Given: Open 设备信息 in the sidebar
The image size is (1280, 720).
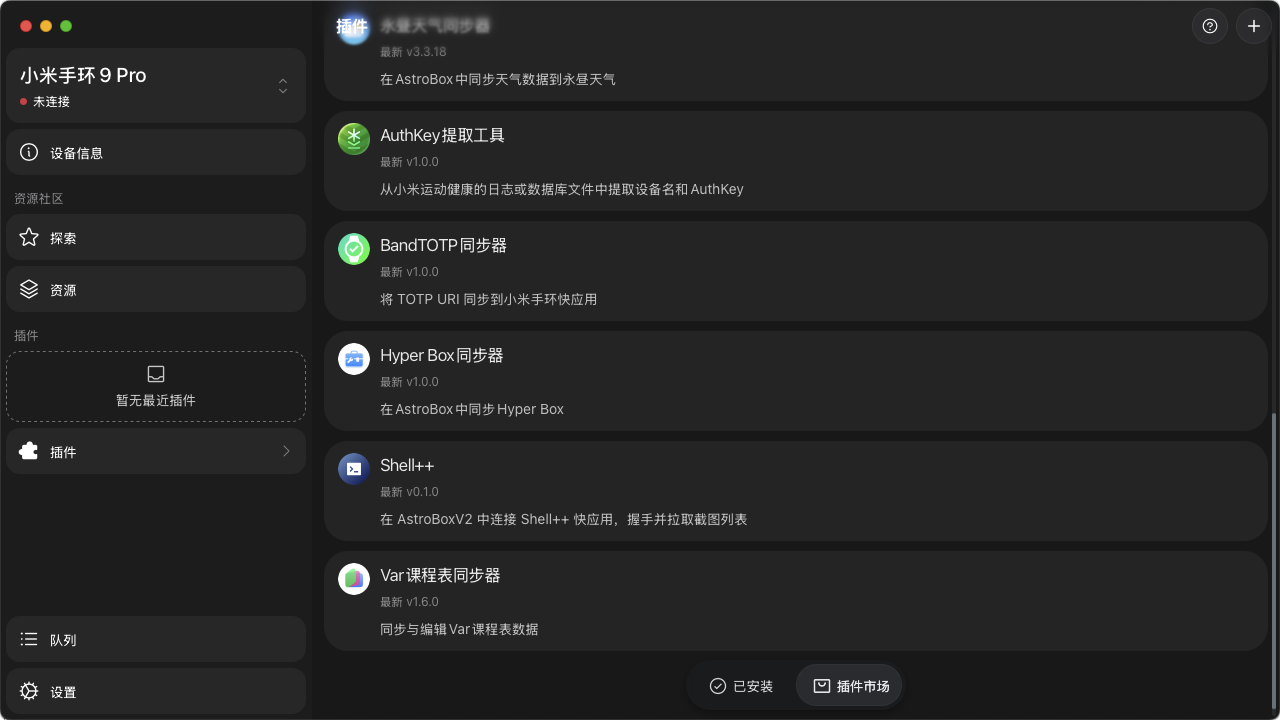Looking at the screenshot, I should click(156, 153).
